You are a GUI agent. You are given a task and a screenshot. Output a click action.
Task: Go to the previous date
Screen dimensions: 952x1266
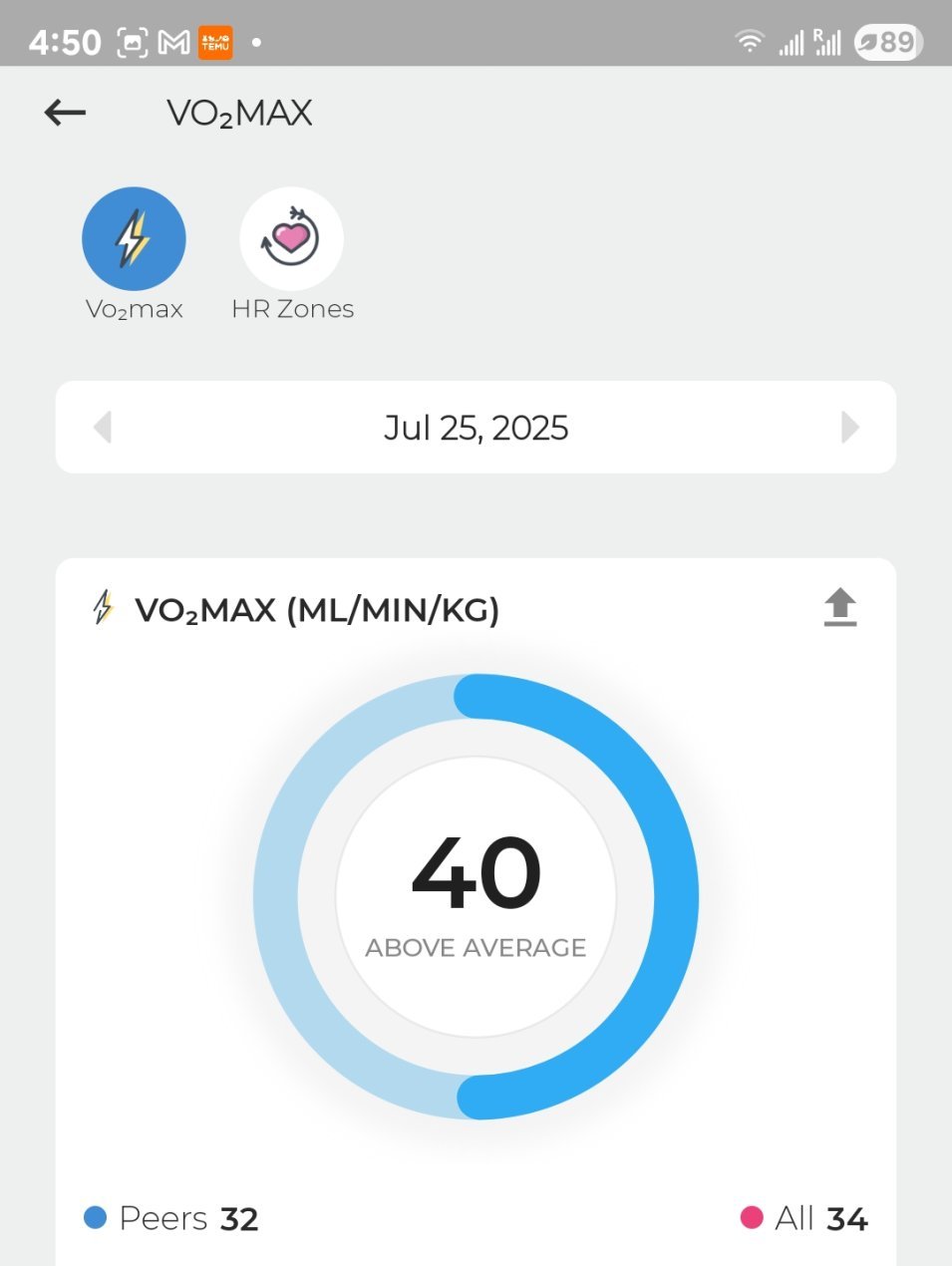pos(102,428)
